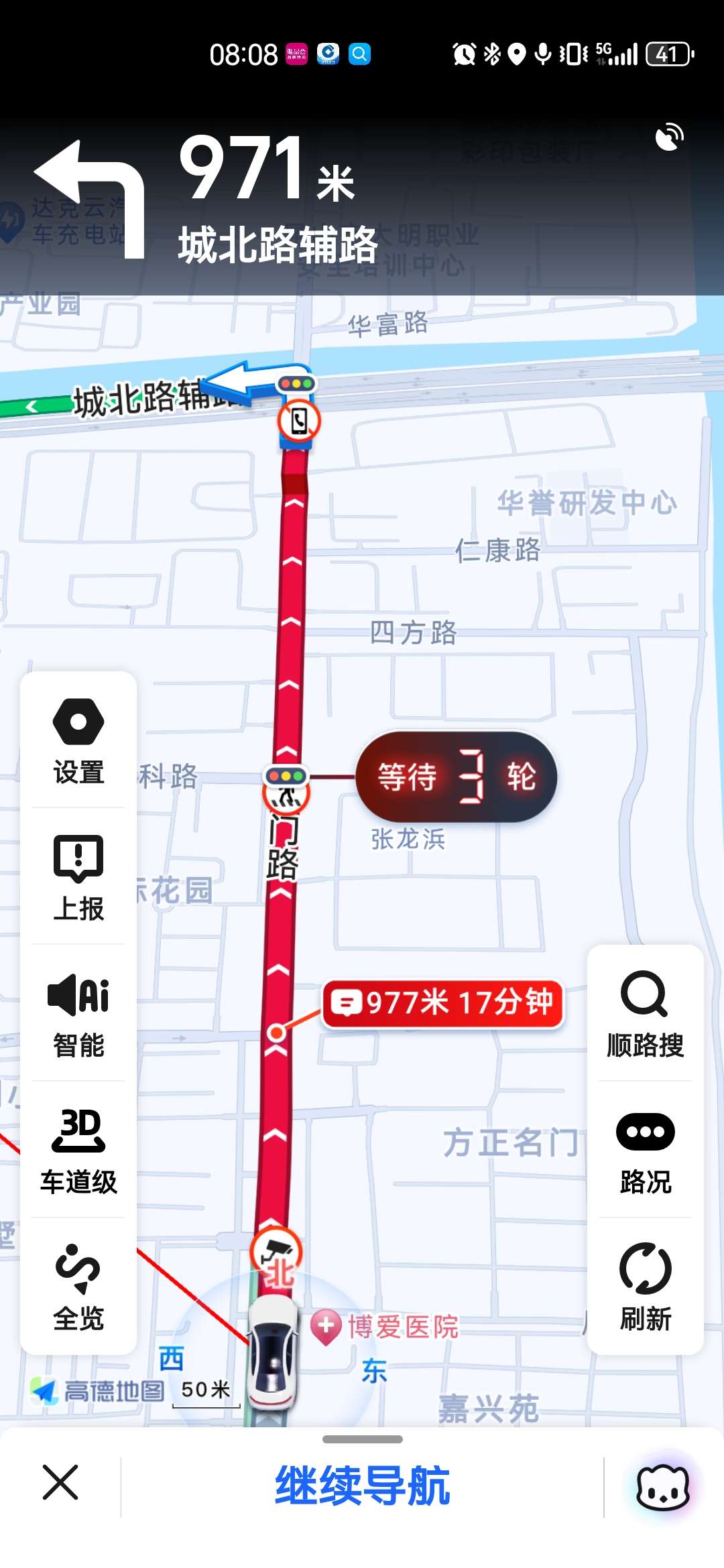The width and height of the screenshot is (724, 1568).
Task: Toggle the 3D 车道级 lane view
Action: [x=78, y=1151]
